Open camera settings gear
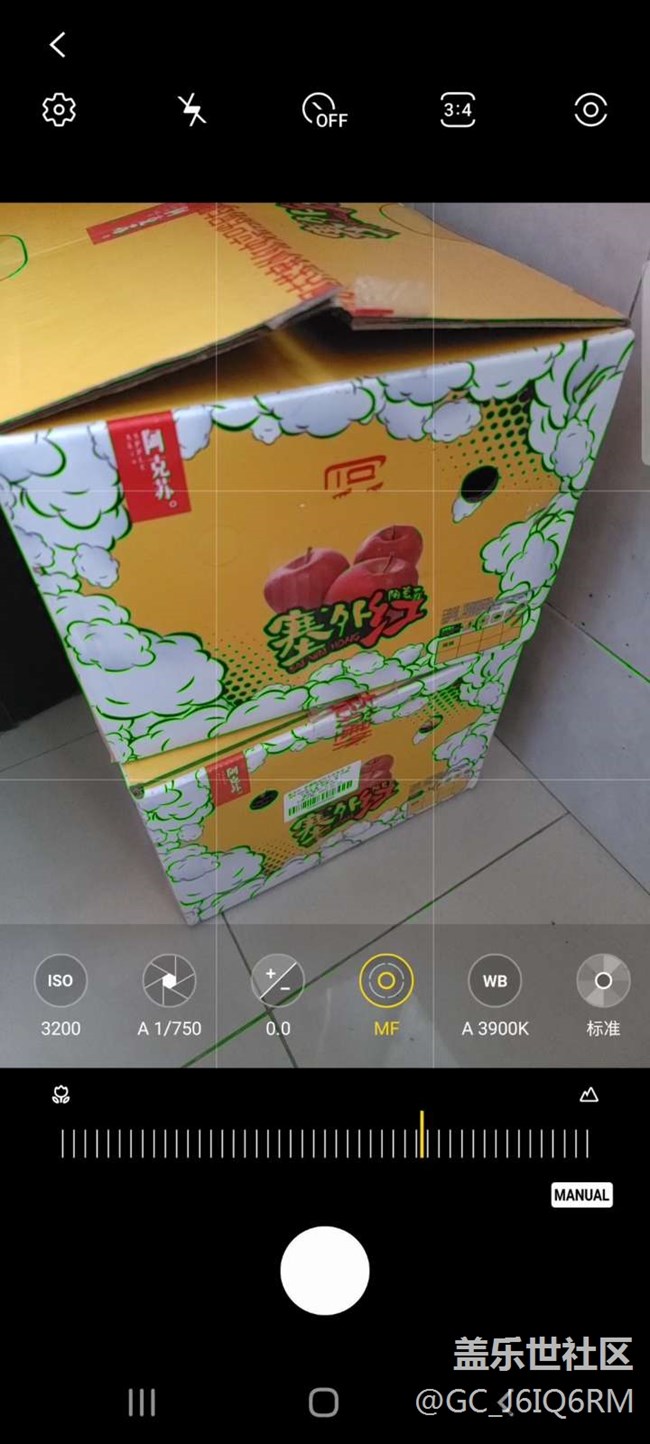Image resolution: width=650 pixels, height=1444 pixels. 59,110
